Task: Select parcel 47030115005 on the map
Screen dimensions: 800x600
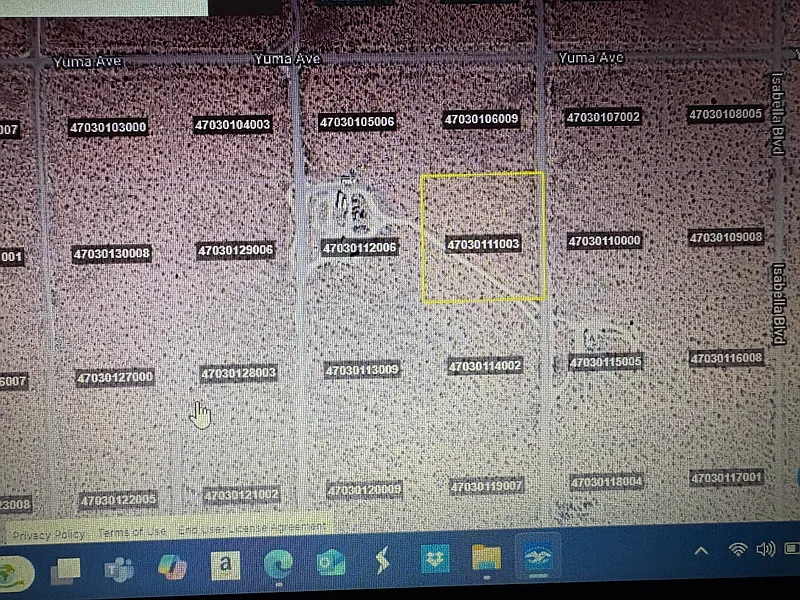Action: click(x=606, y=361)
